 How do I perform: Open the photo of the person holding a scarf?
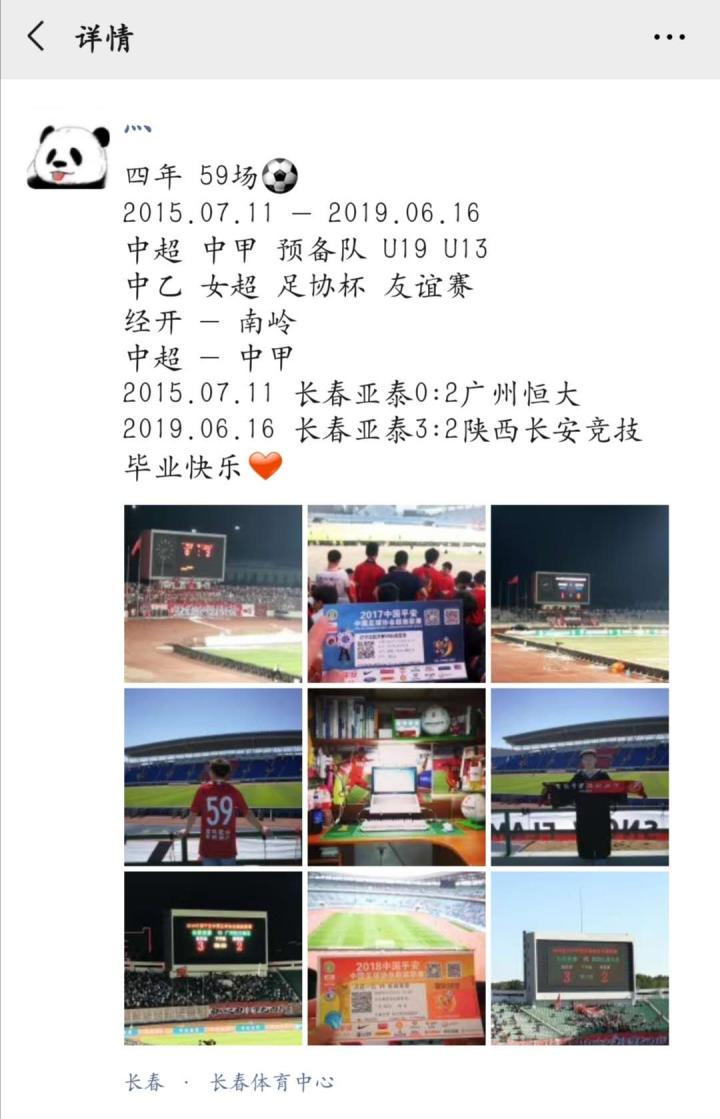579,776
